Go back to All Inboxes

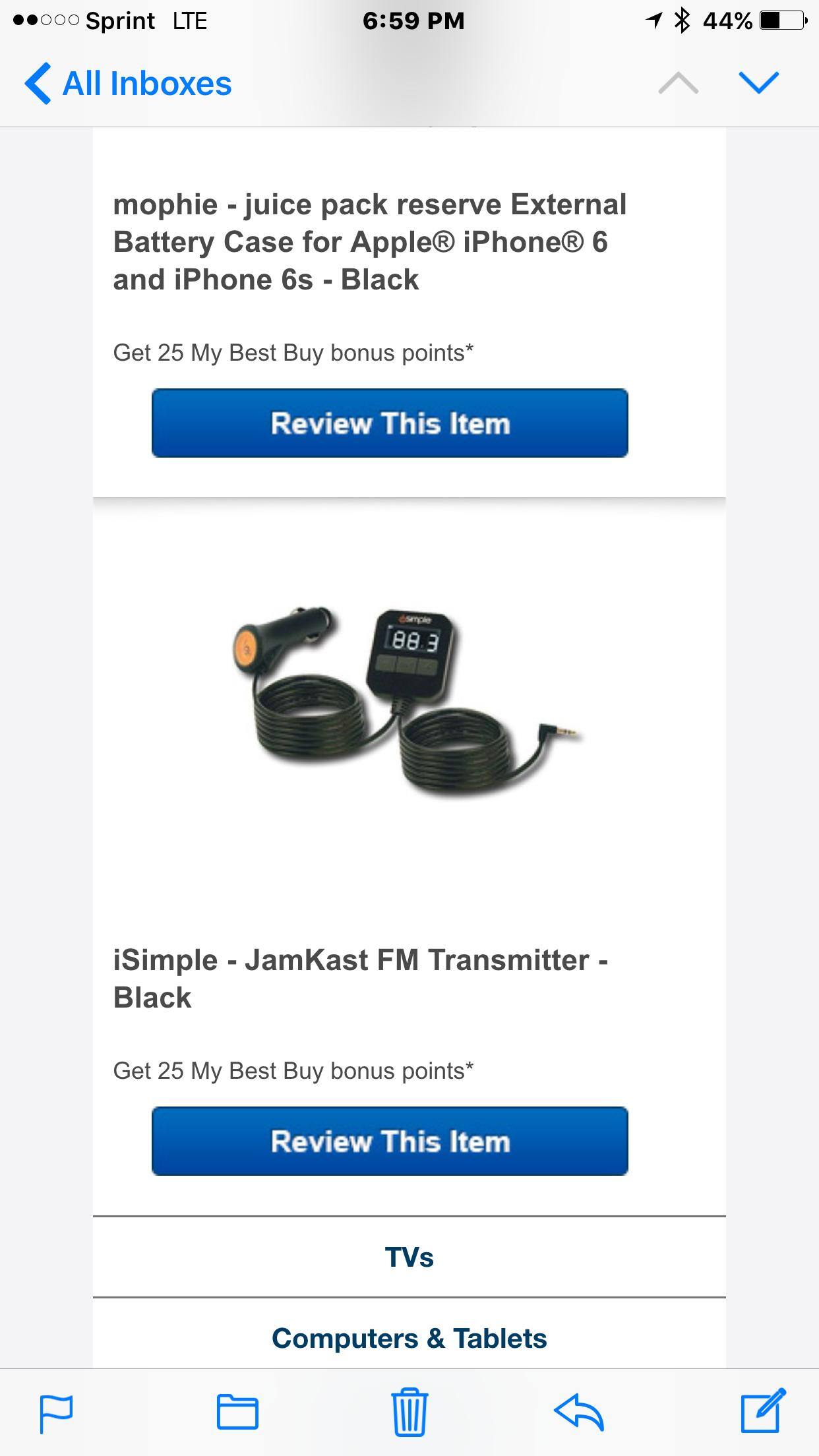pos(129,84)
